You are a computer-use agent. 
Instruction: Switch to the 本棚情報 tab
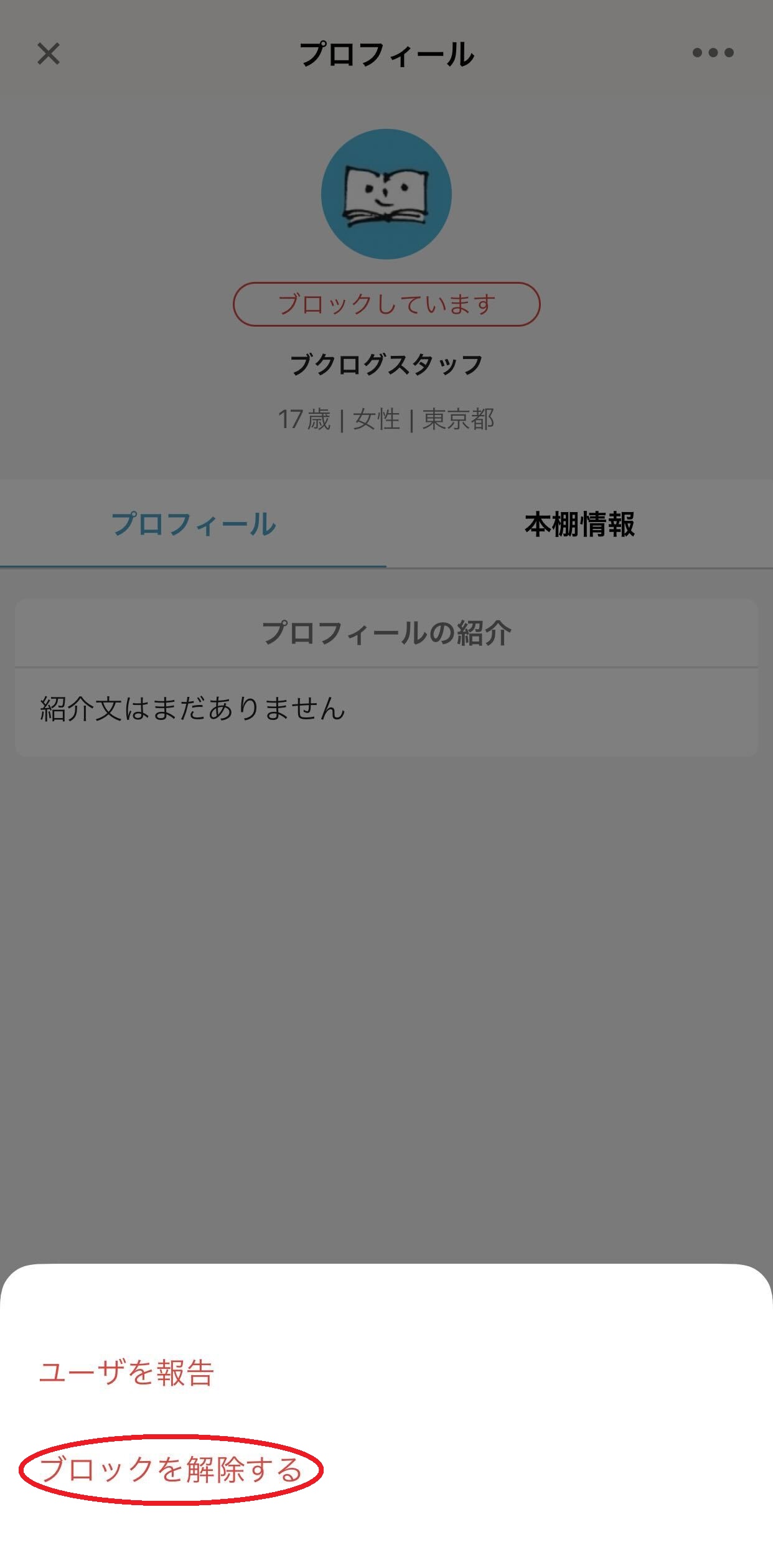(579, 525)
